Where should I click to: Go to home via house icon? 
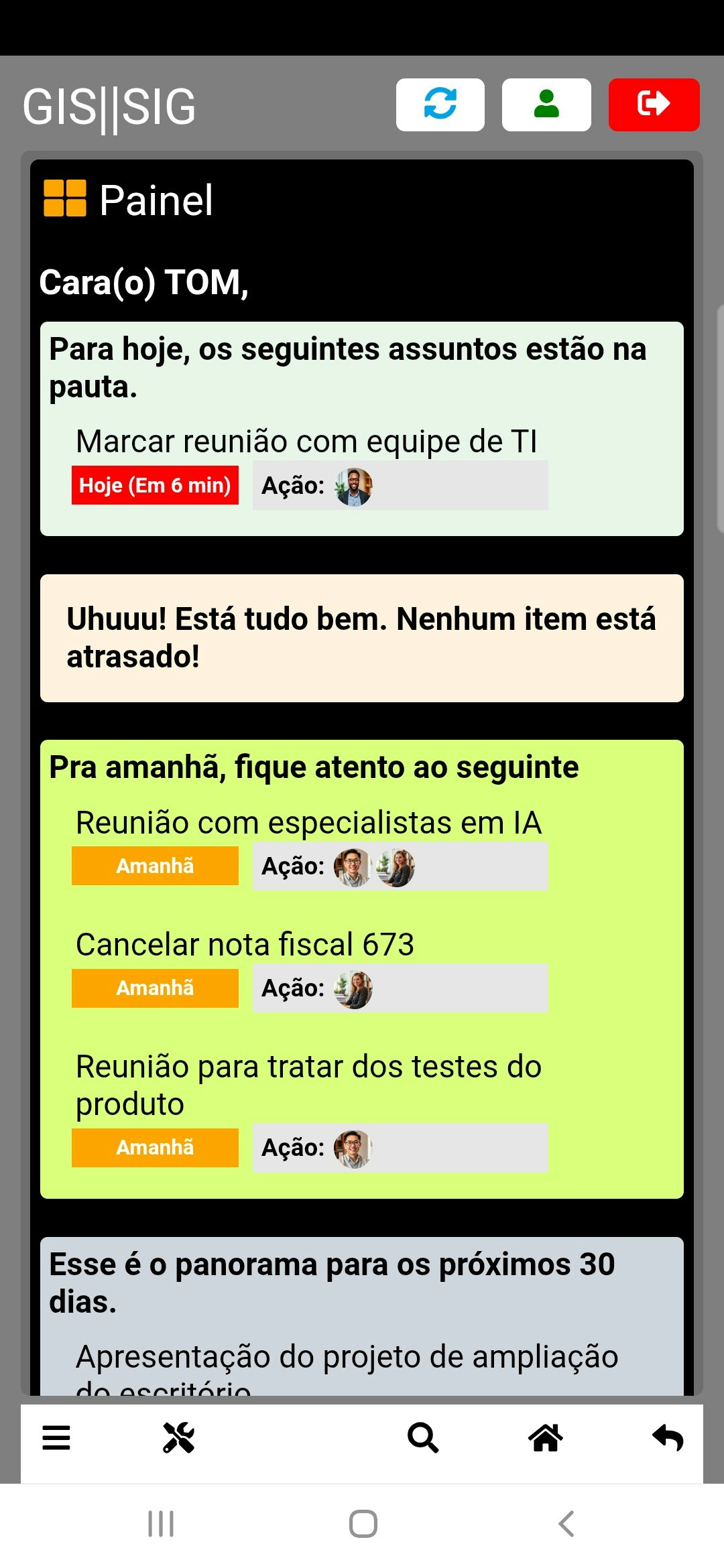tap(546, 1438)
